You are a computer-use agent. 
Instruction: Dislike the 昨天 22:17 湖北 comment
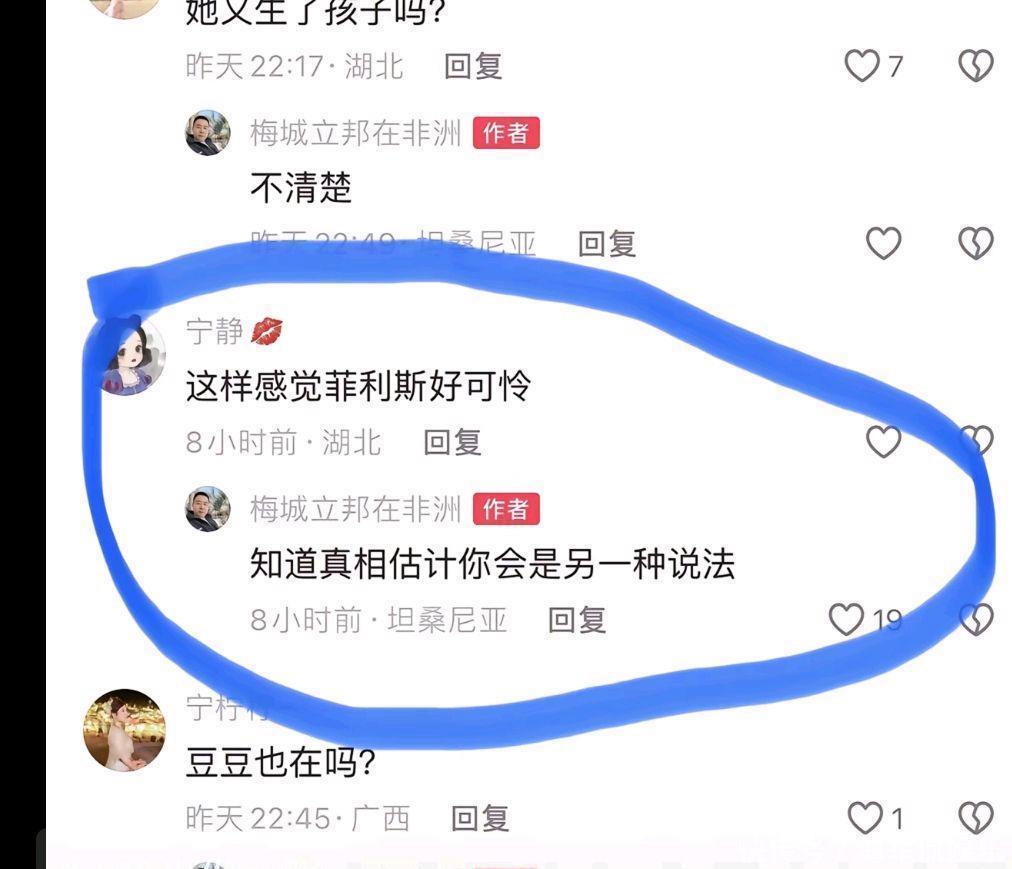(x=975, y=66)
